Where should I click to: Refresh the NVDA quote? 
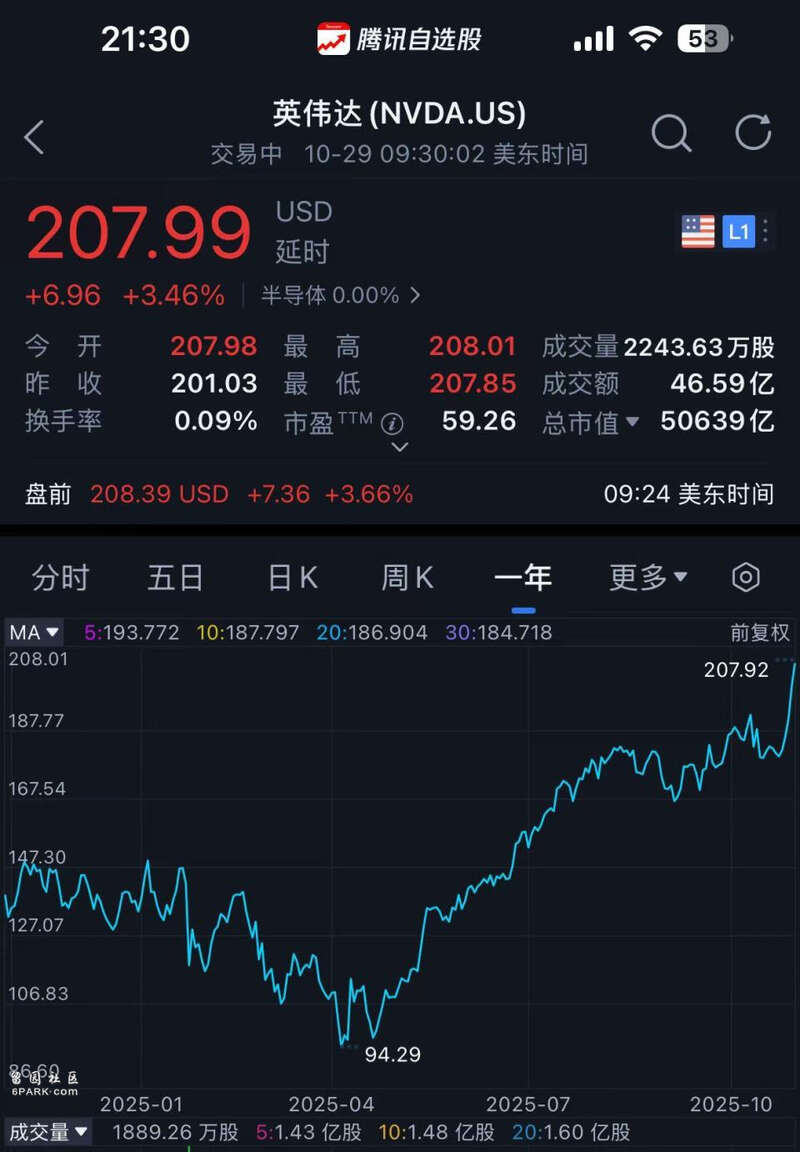point(753,133)
